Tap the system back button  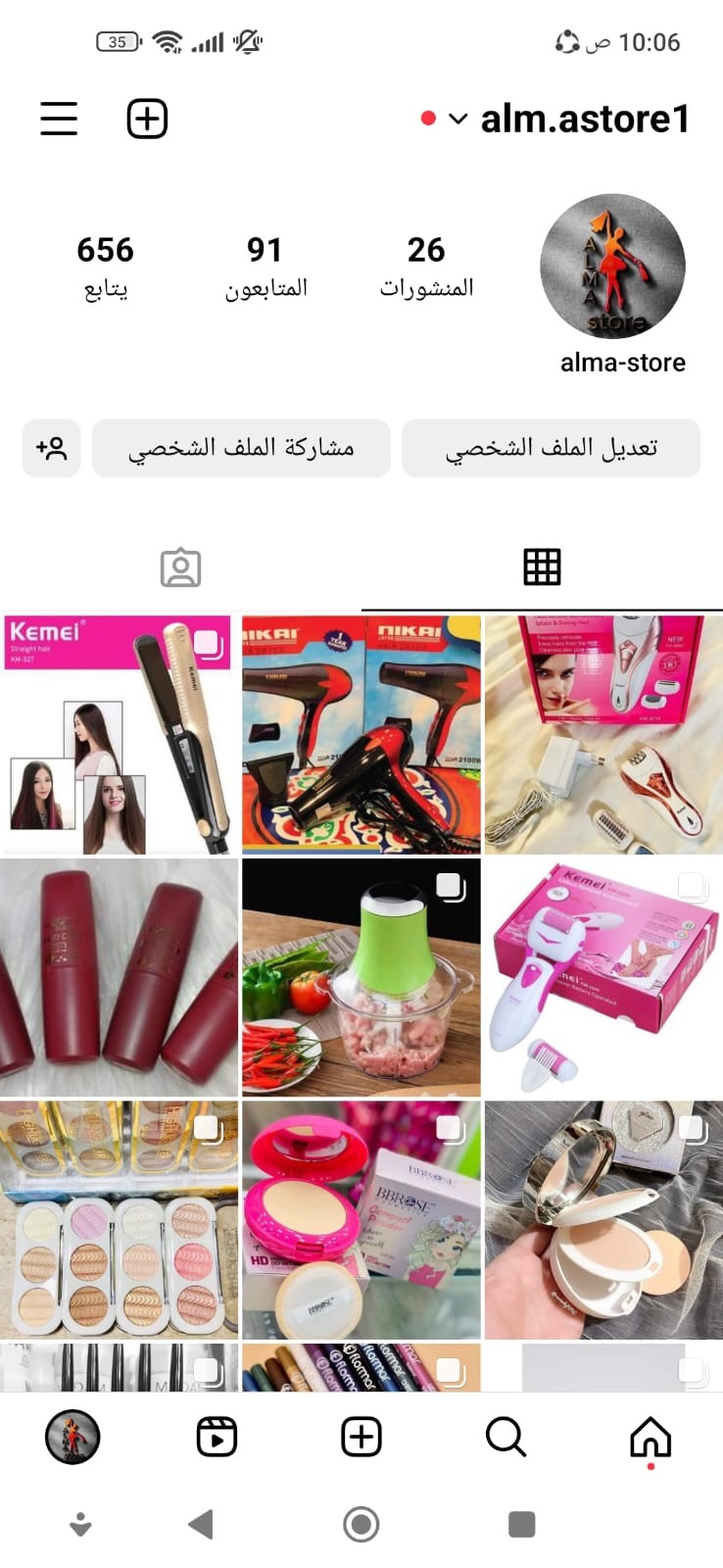201,1524
